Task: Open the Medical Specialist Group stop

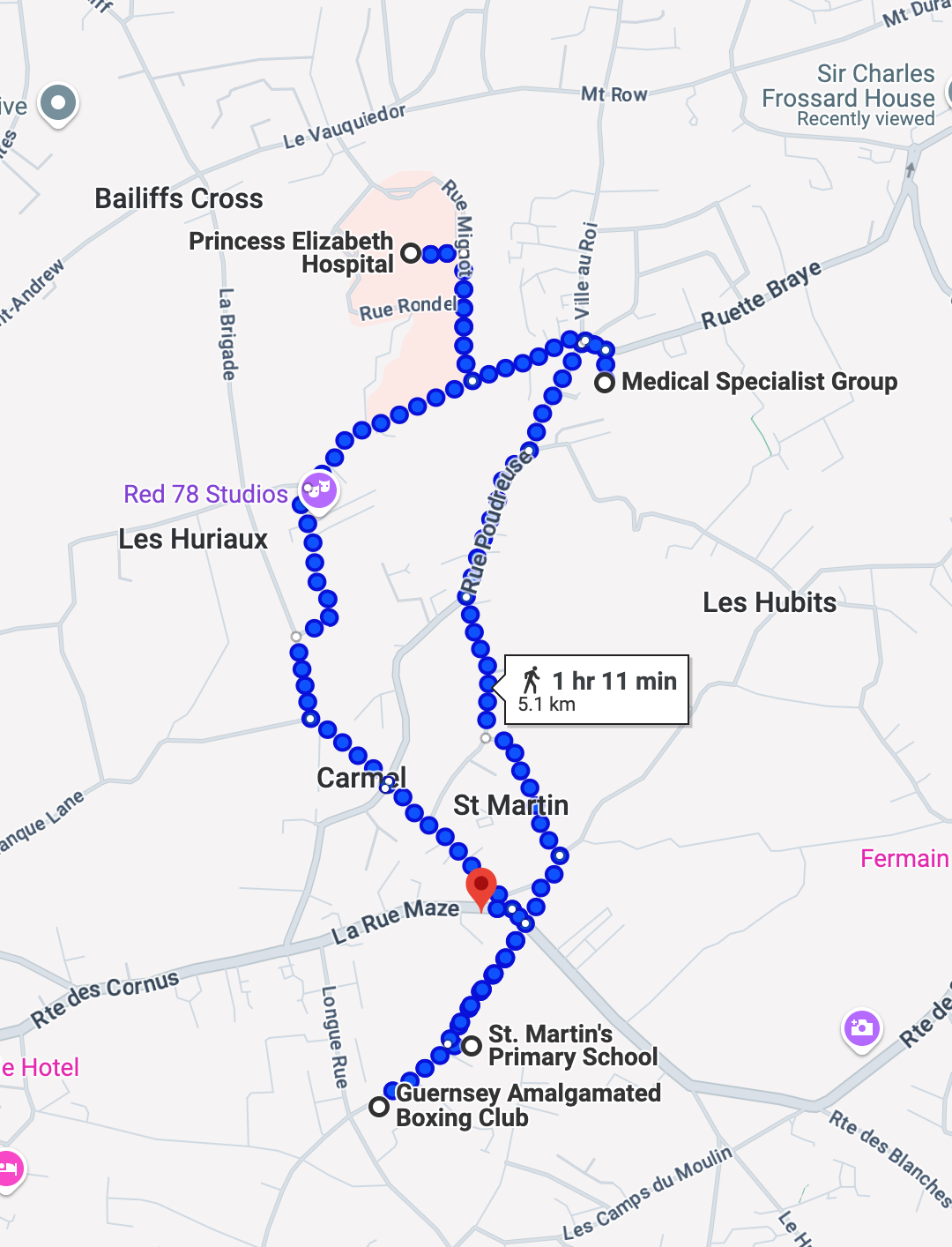Action: (605, 383)
